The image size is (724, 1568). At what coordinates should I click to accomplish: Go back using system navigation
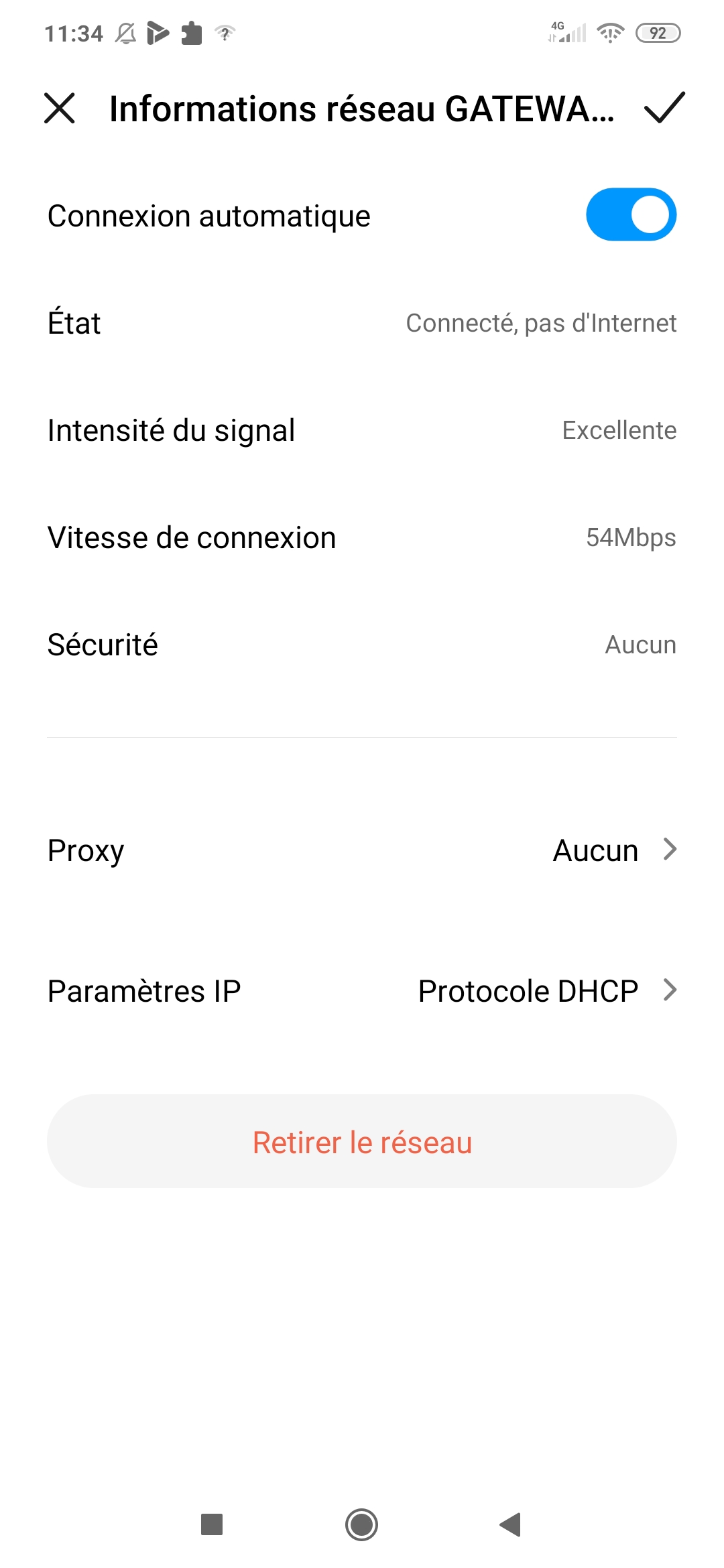(511, 1524)
